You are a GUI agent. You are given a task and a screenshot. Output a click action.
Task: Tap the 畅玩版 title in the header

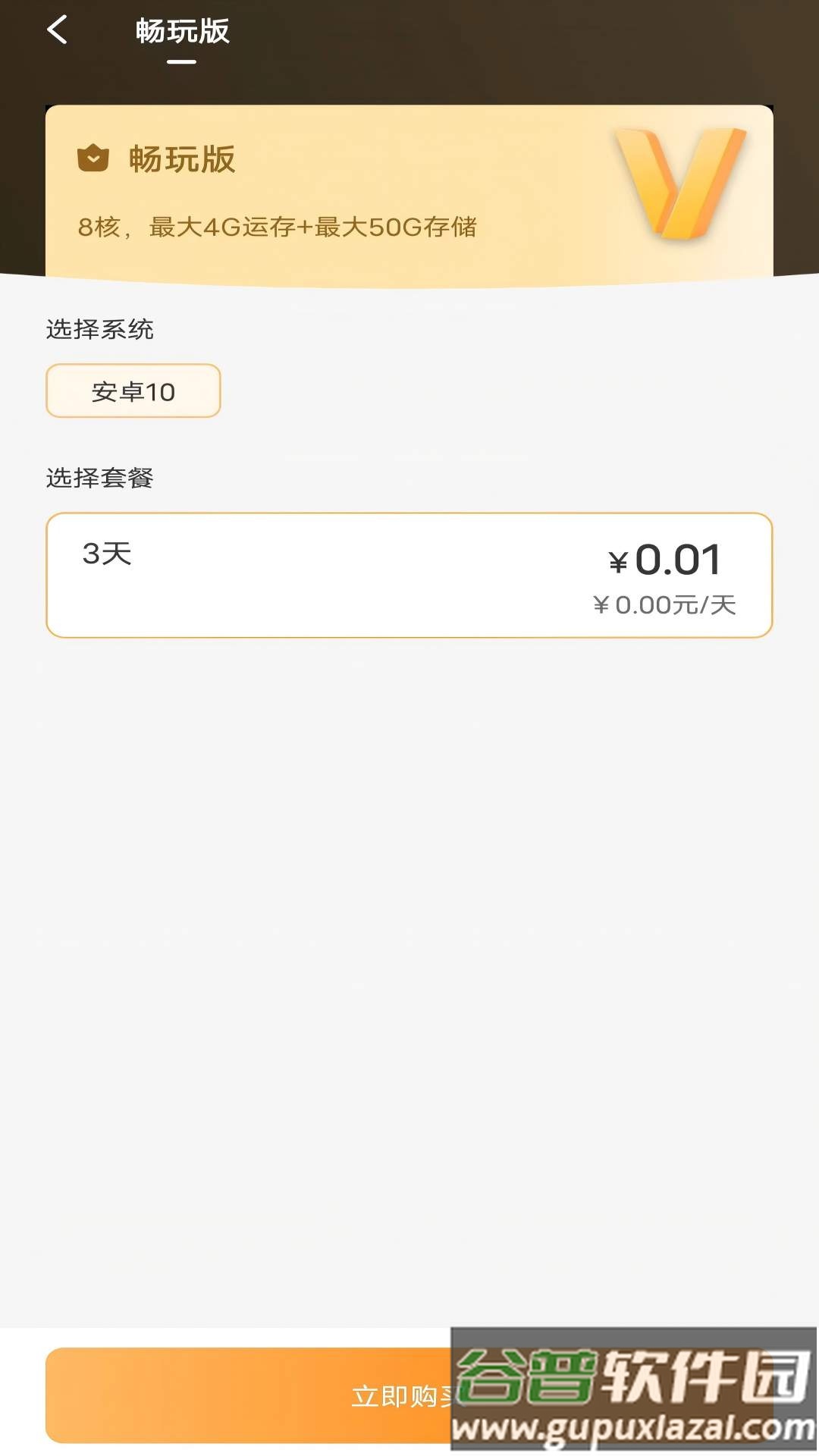coord(182,32)
